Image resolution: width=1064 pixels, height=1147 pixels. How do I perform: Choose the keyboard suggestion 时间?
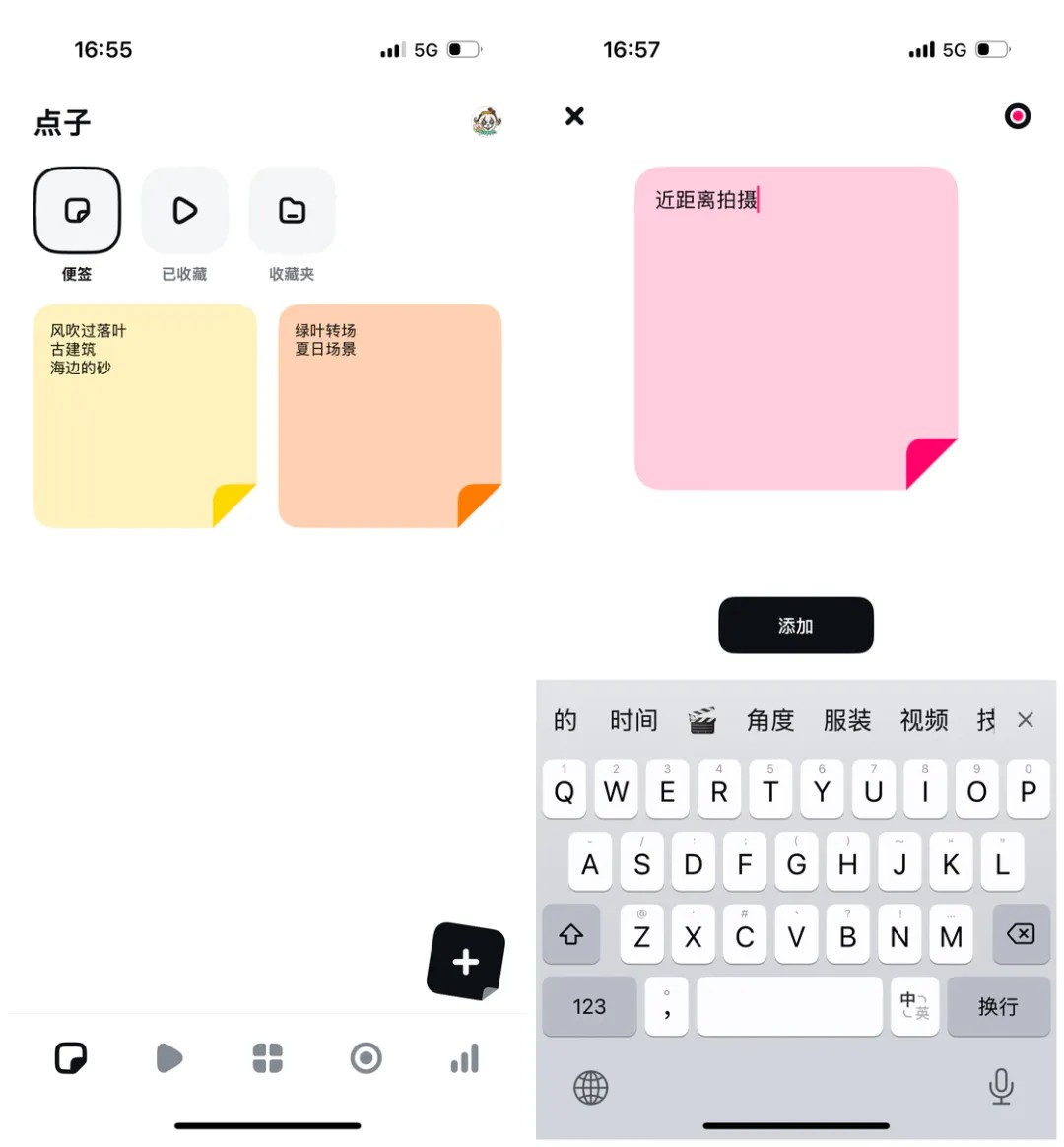(x=633, y=720)
